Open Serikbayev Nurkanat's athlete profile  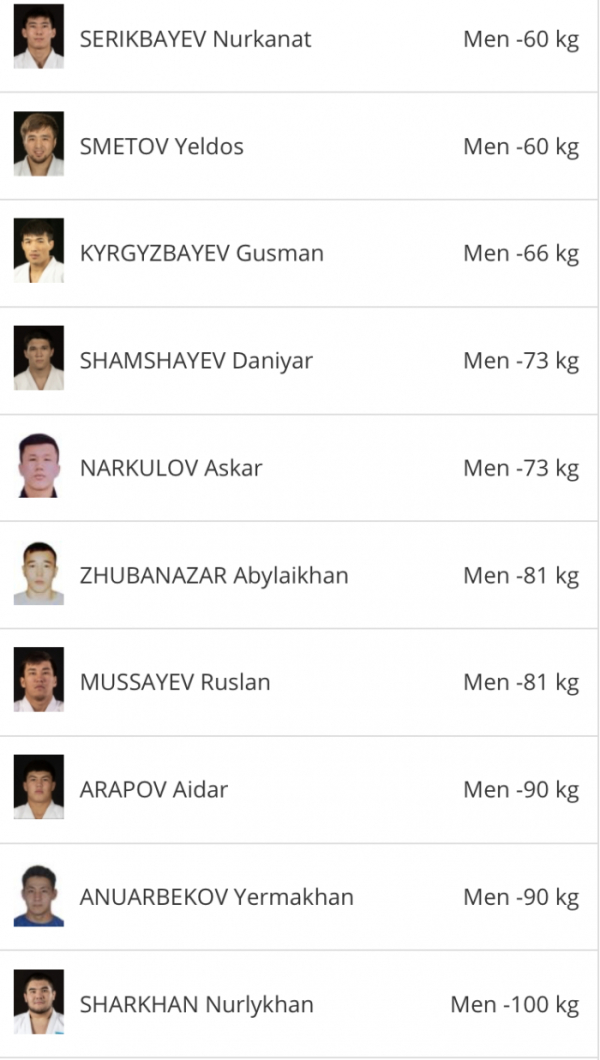pyautogui.click(x=299, y=41)
